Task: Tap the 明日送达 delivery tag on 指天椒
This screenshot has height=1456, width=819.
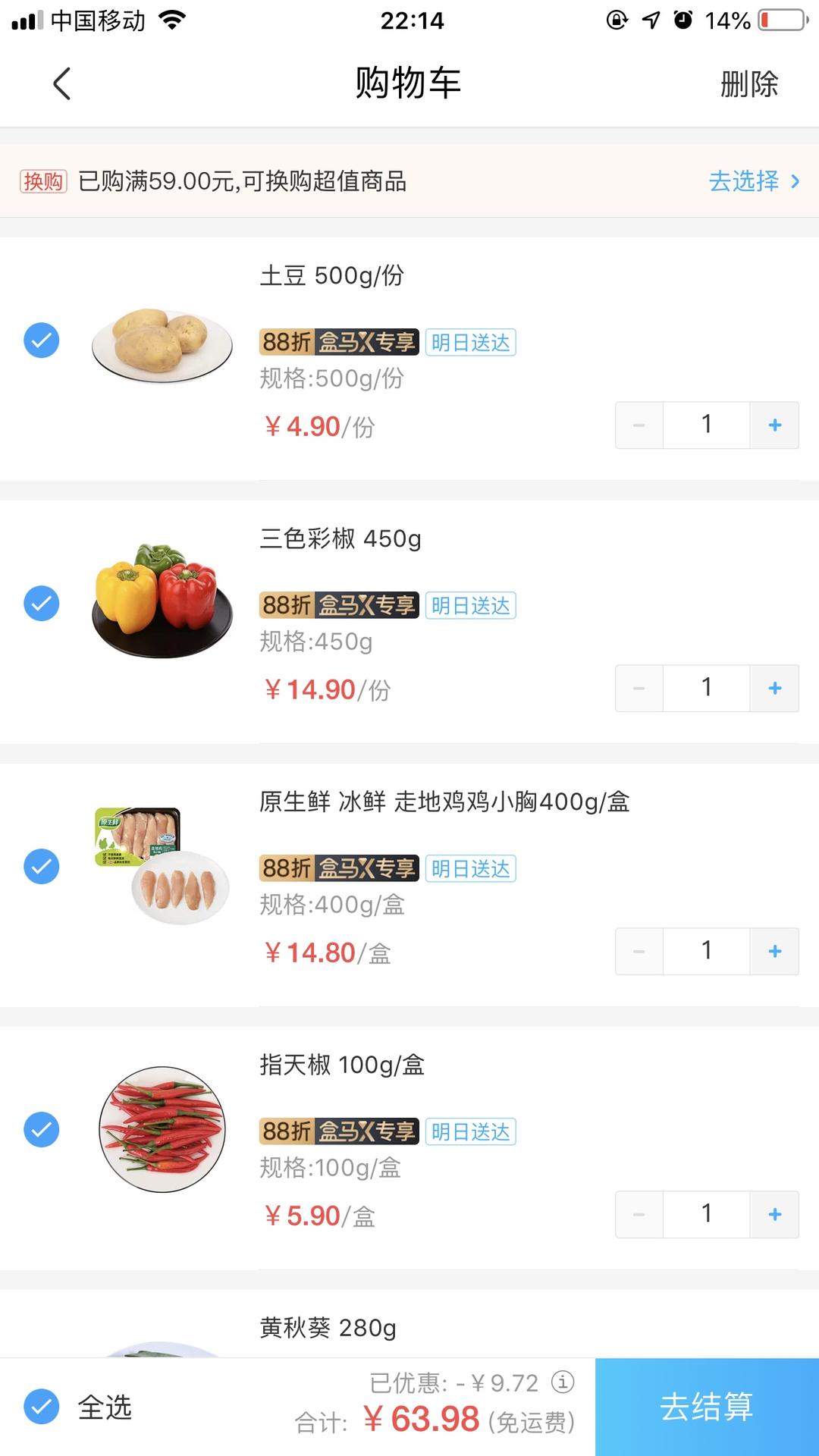Action: click(x=471, y=1131)
